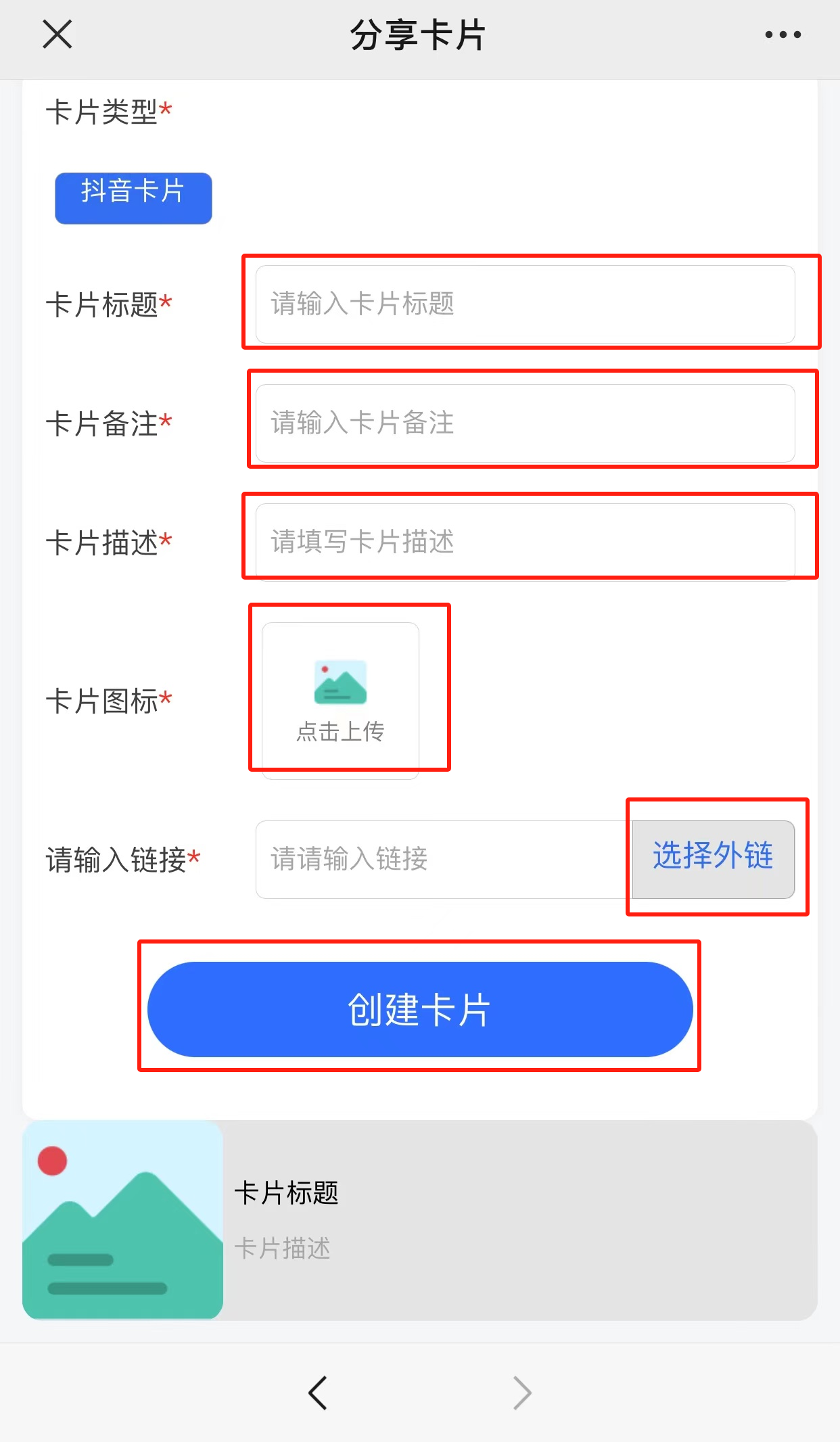
Task: Tap the 创建卡片 button
Action: (x=420, y=1009)
